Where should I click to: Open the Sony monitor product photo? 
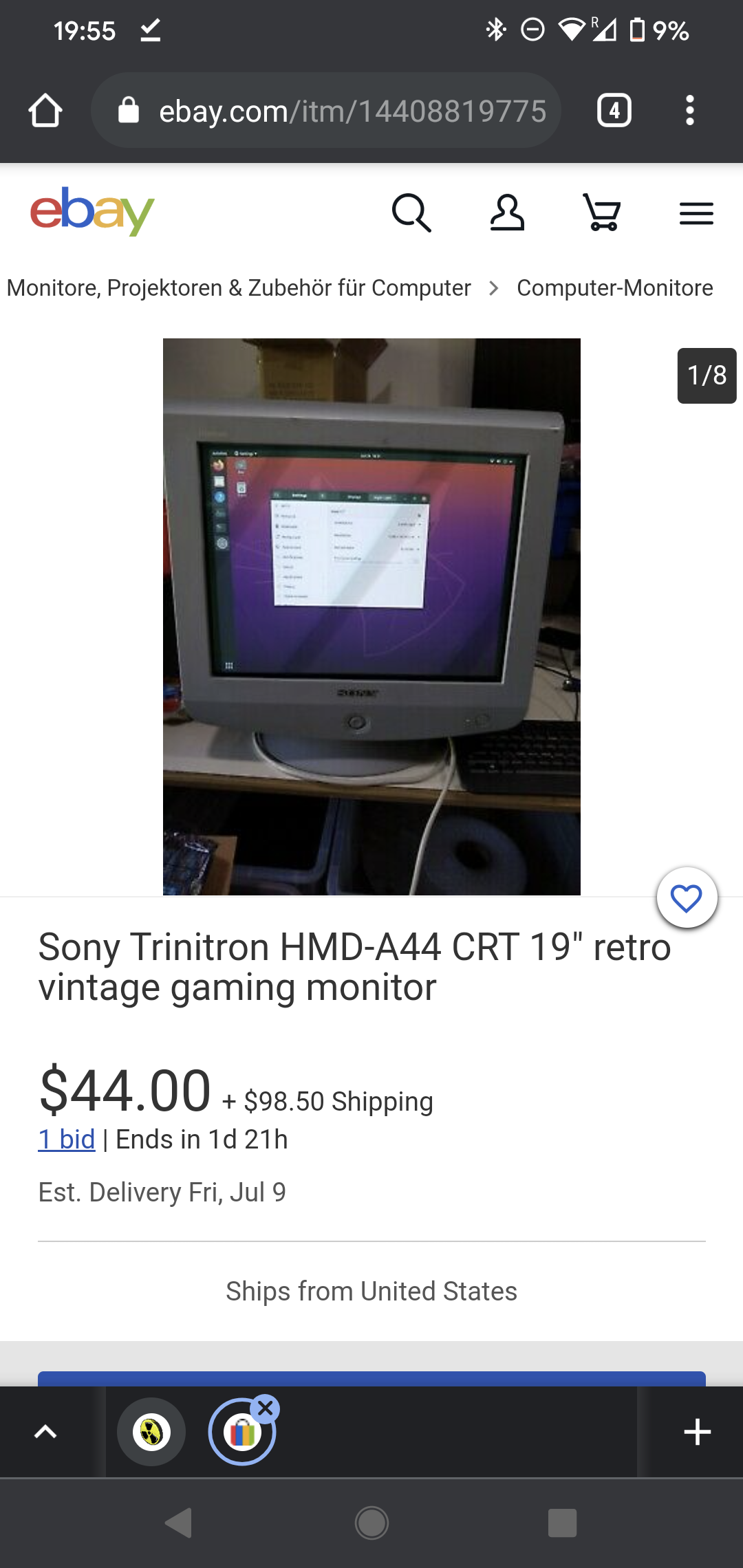click(x=371, y=617)
